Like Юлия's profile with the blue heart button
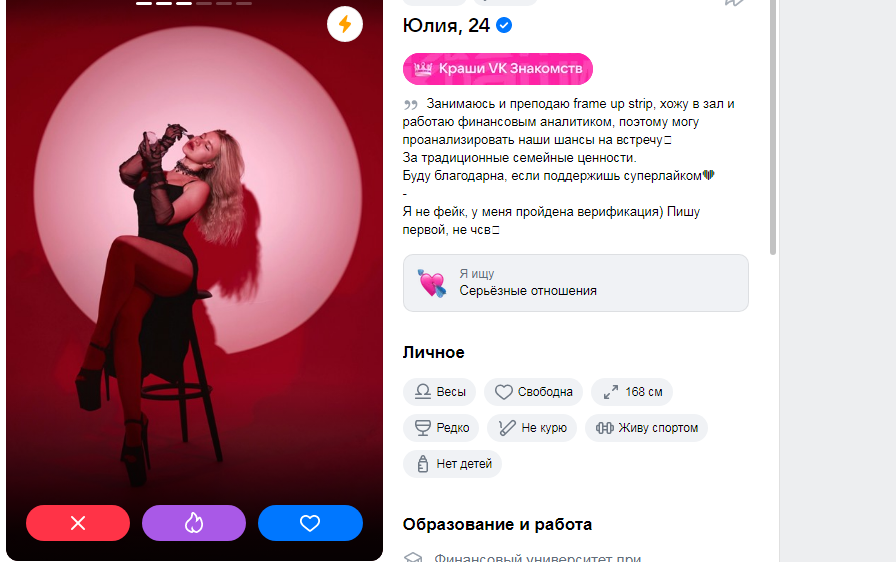This screenshot has height=562, width=896. [x=310, y=523]
